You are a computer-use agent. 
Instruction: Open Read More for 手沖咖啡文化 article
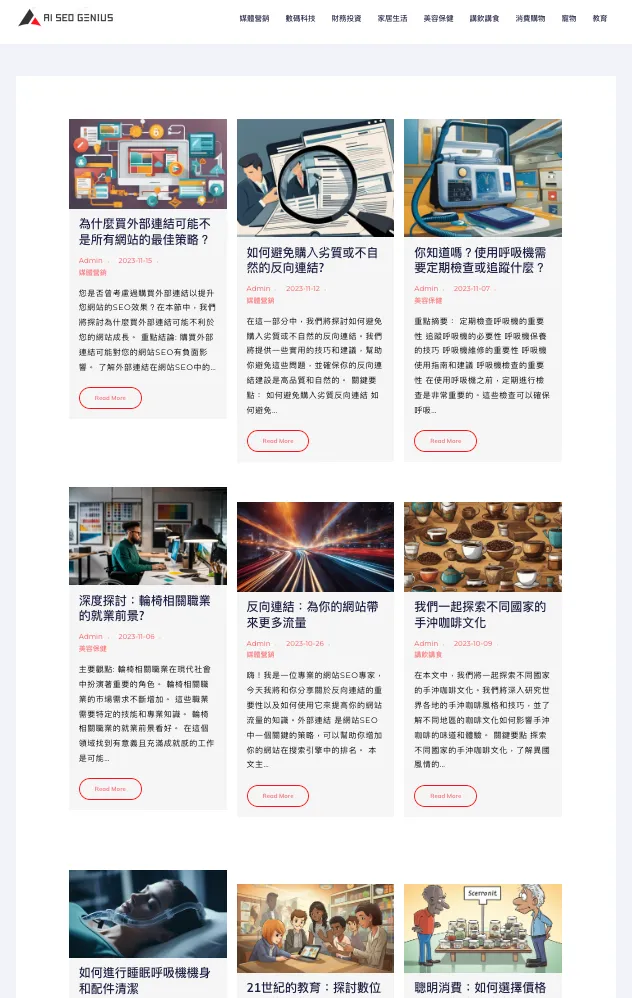(446, 796)
